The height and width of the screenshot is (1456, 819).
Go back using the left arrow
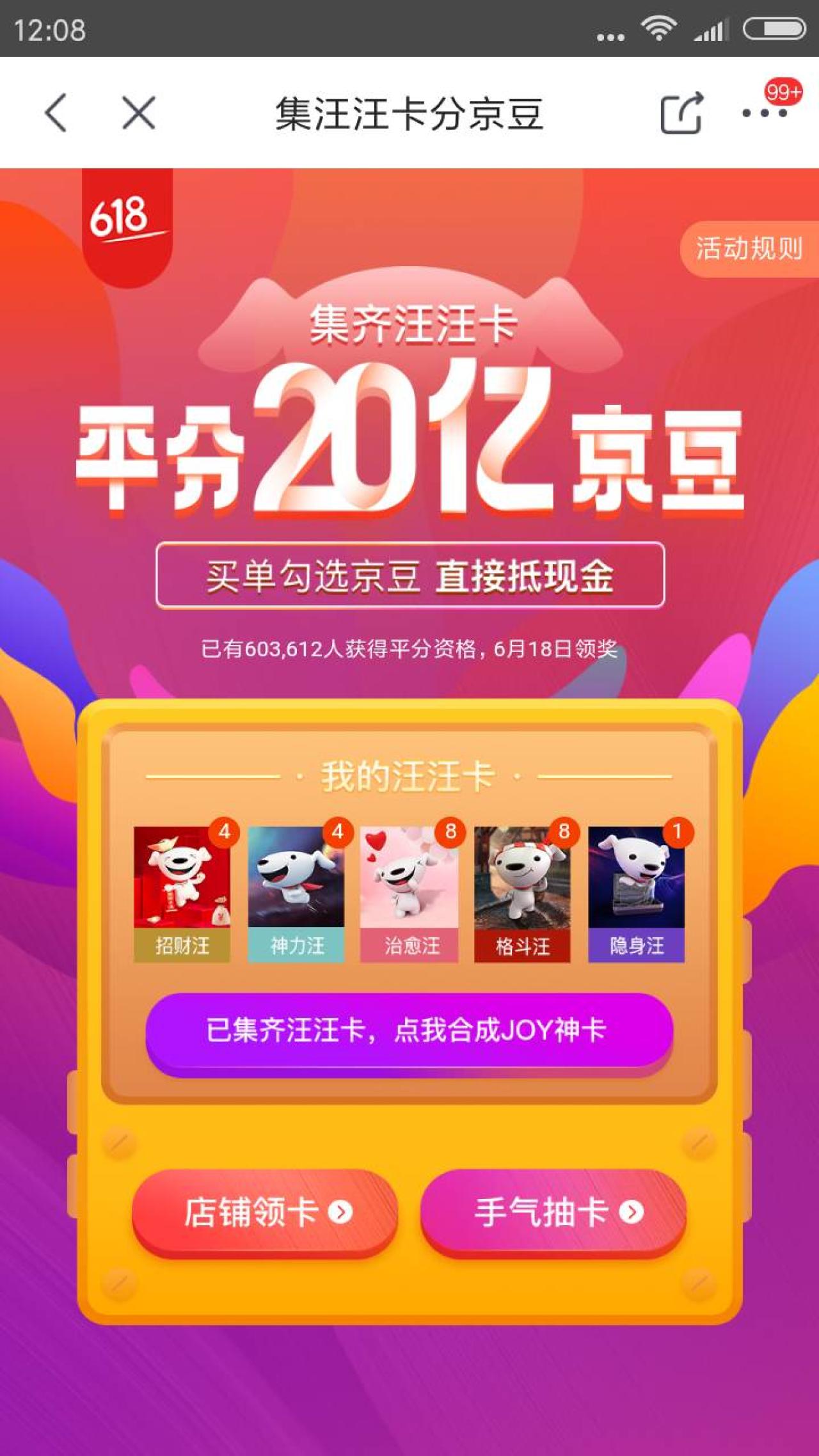pos(56,113)
